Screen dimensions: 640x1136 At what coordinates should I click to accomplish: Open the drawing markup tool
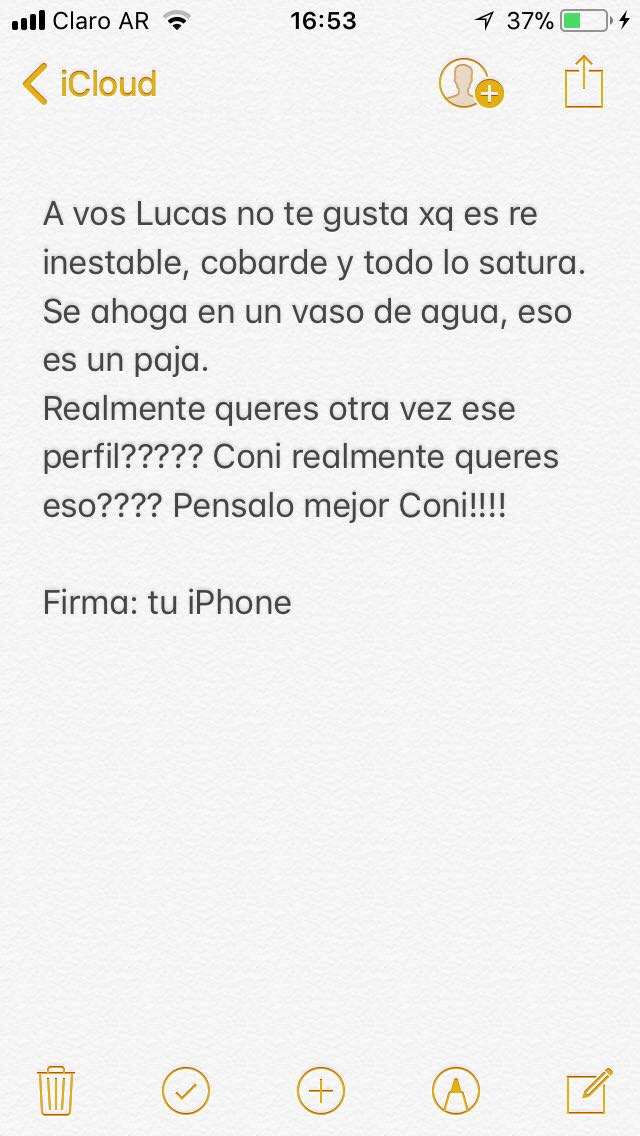pyautogui.click(x=456, y=1090)
